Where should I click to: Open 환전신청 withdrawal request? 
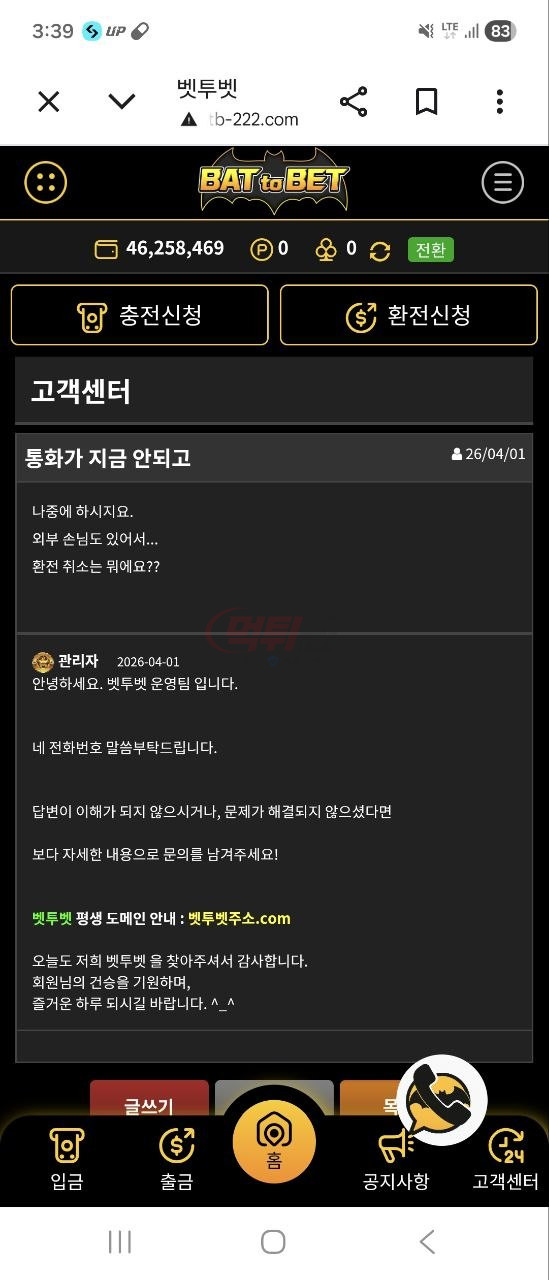408,316
